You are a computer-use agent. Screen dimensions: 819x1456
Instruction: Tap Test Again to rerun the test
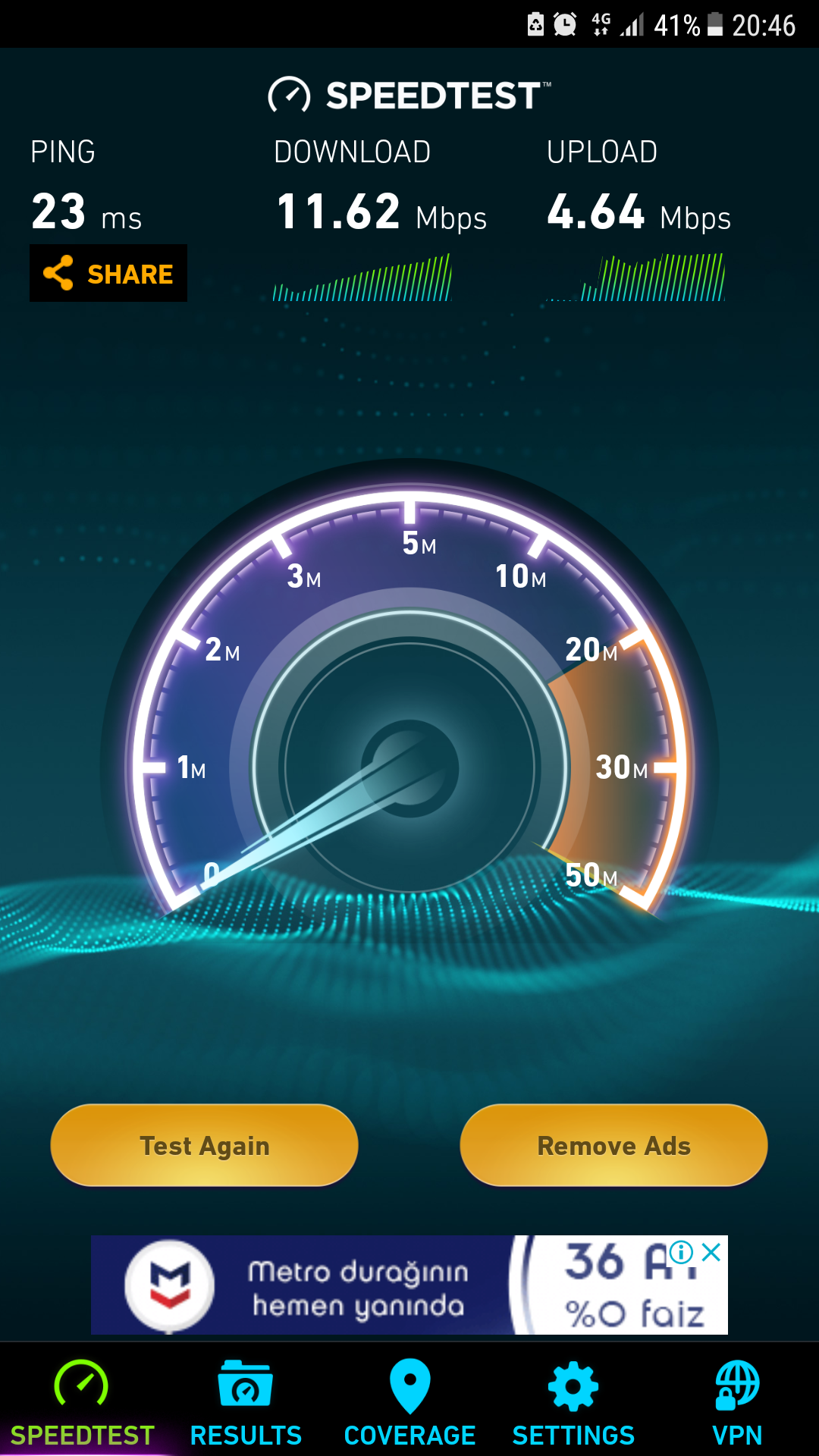(204, 1145)
